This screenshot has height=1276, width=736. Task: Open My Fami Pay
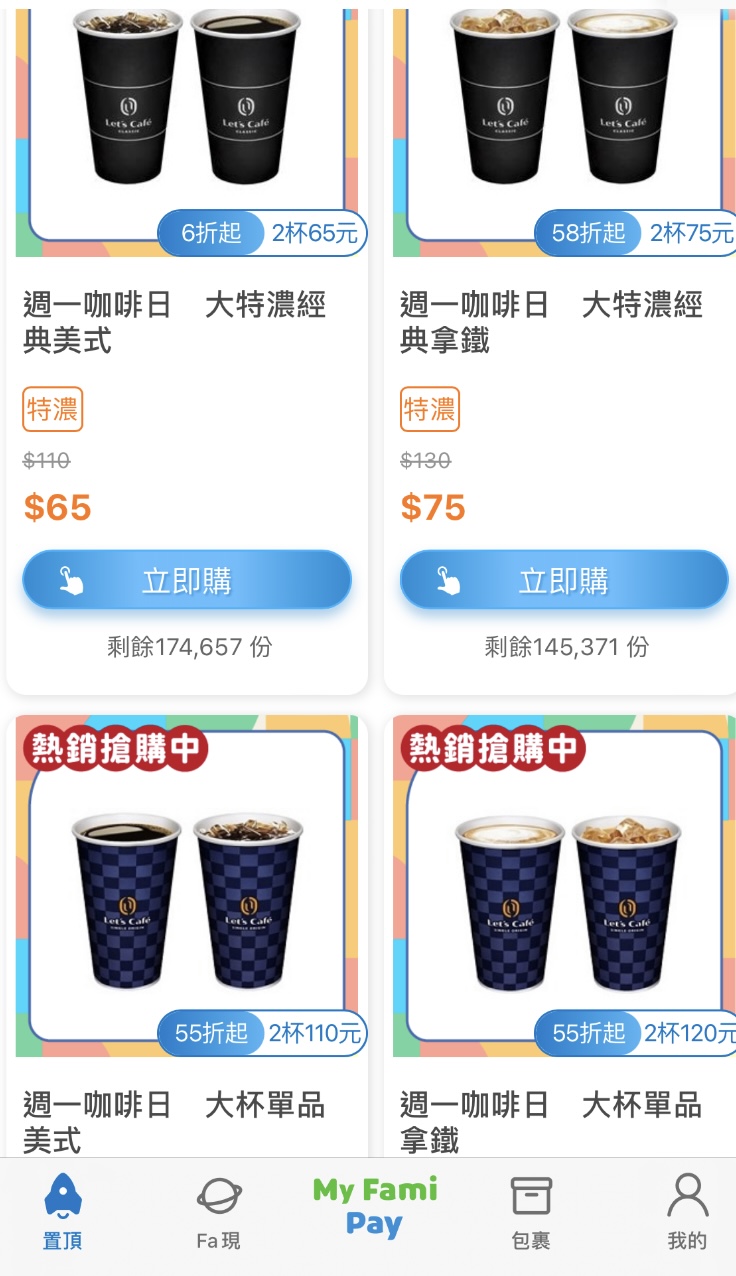374,1208
